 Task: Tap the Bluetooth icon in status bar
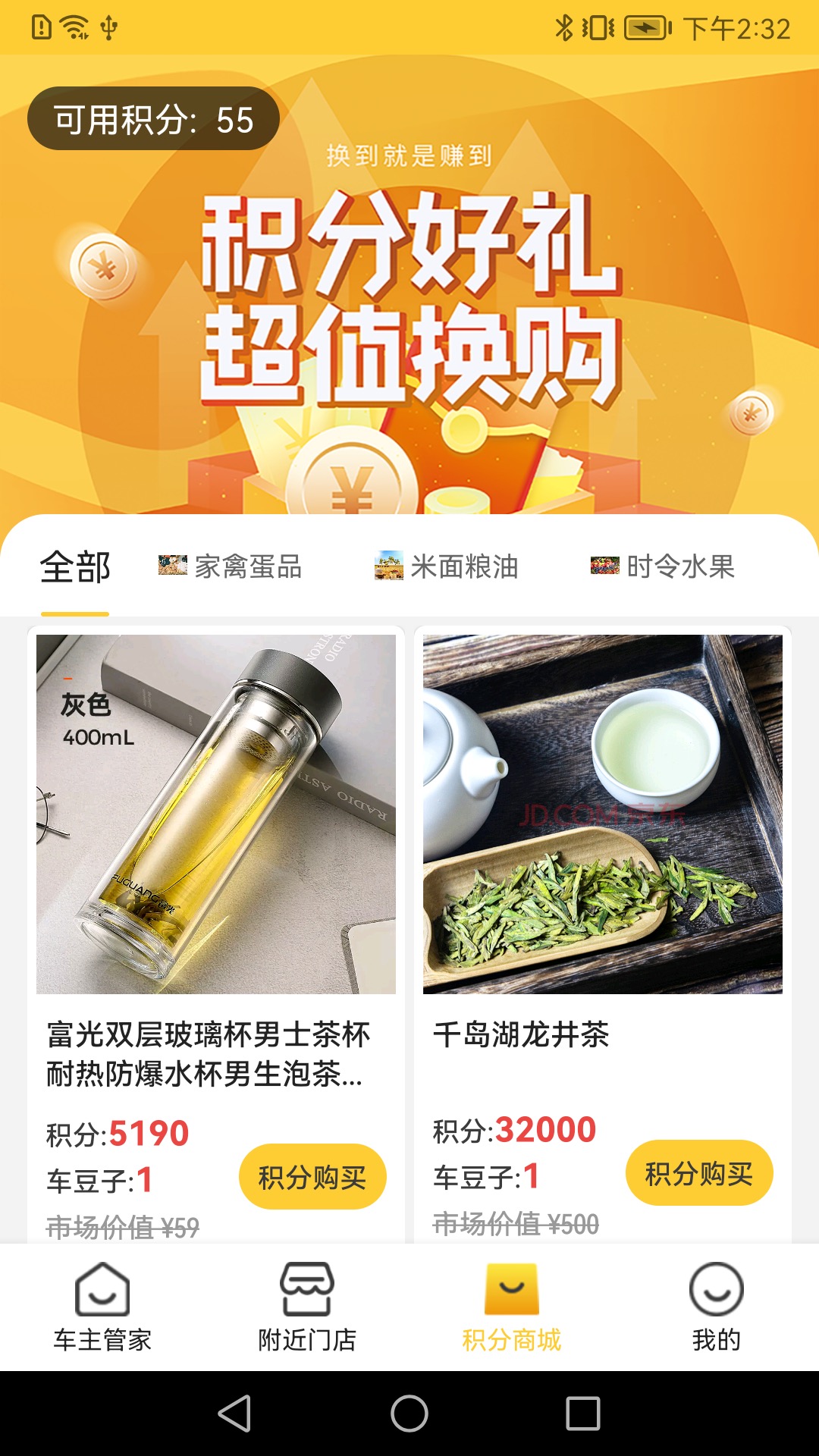[566, 27]
